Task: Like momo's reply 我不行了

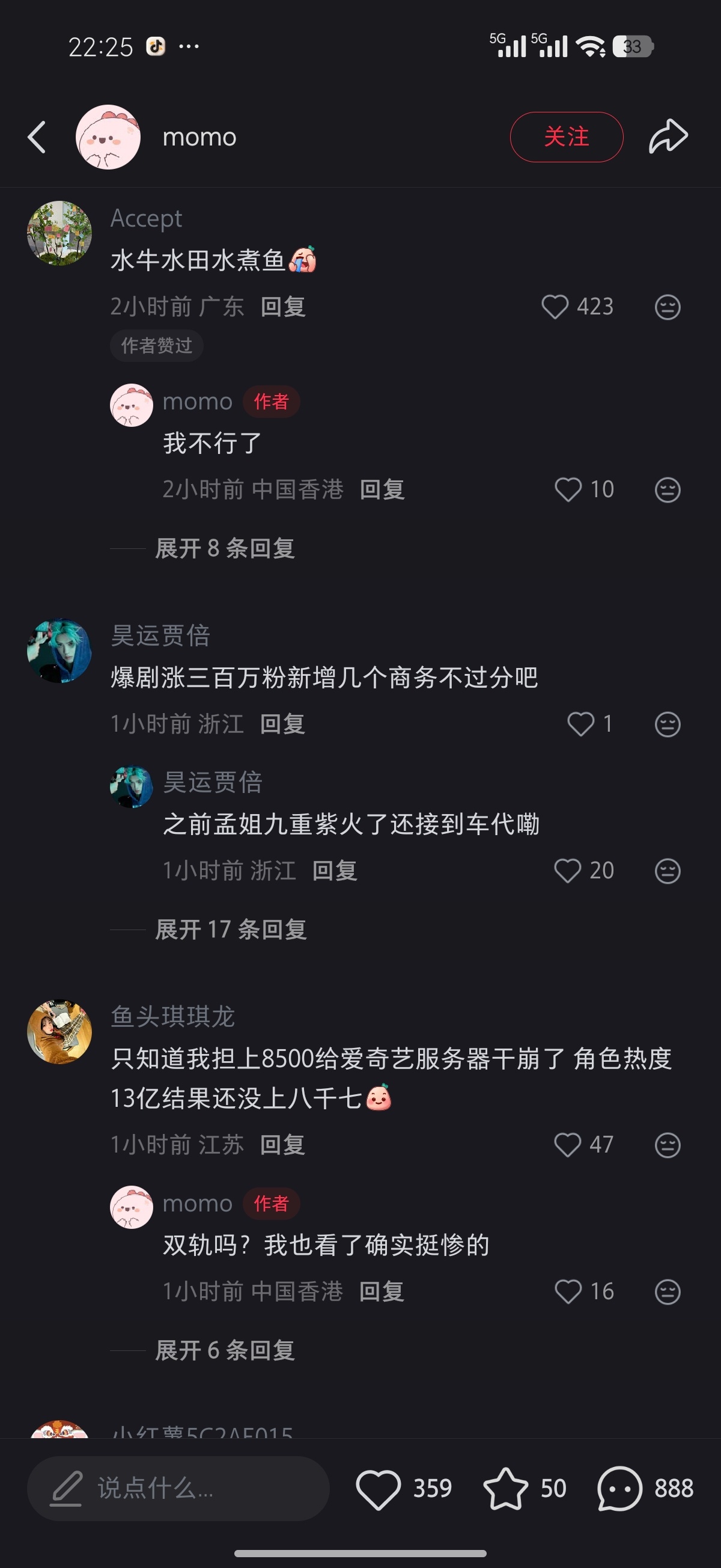Action: (568, 489)
